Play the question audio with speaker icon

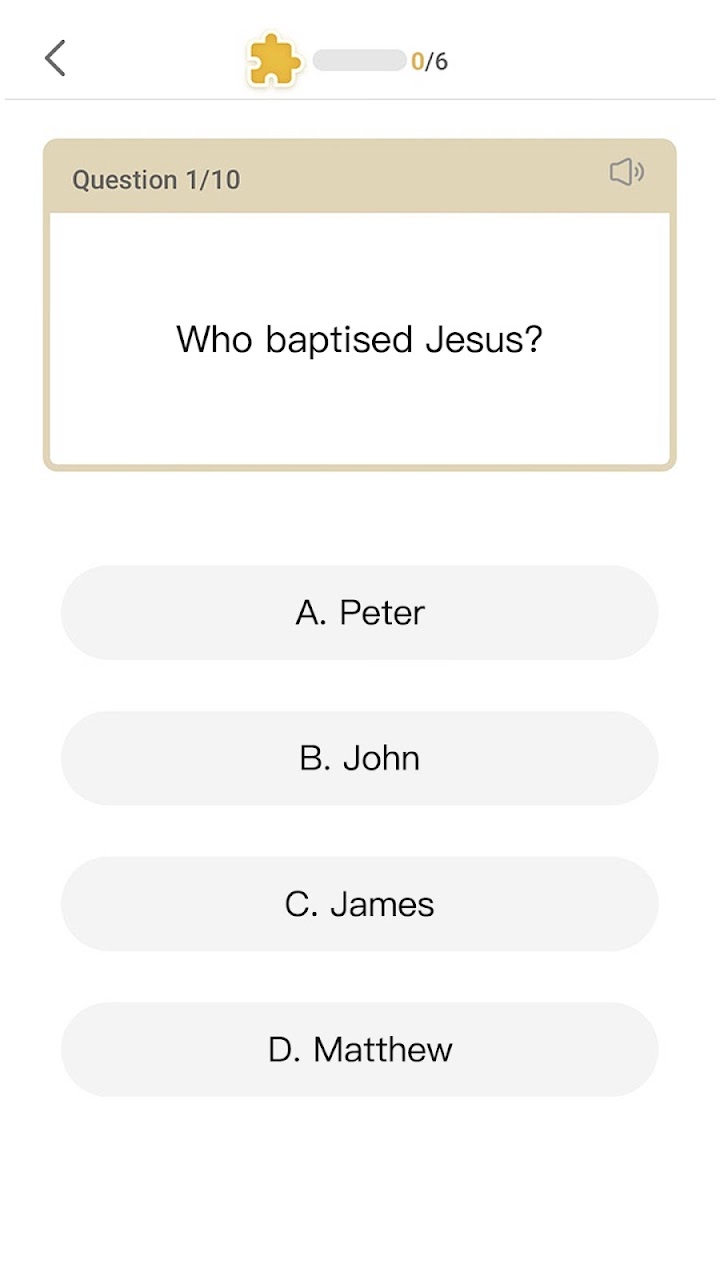[x=627, y=173]
